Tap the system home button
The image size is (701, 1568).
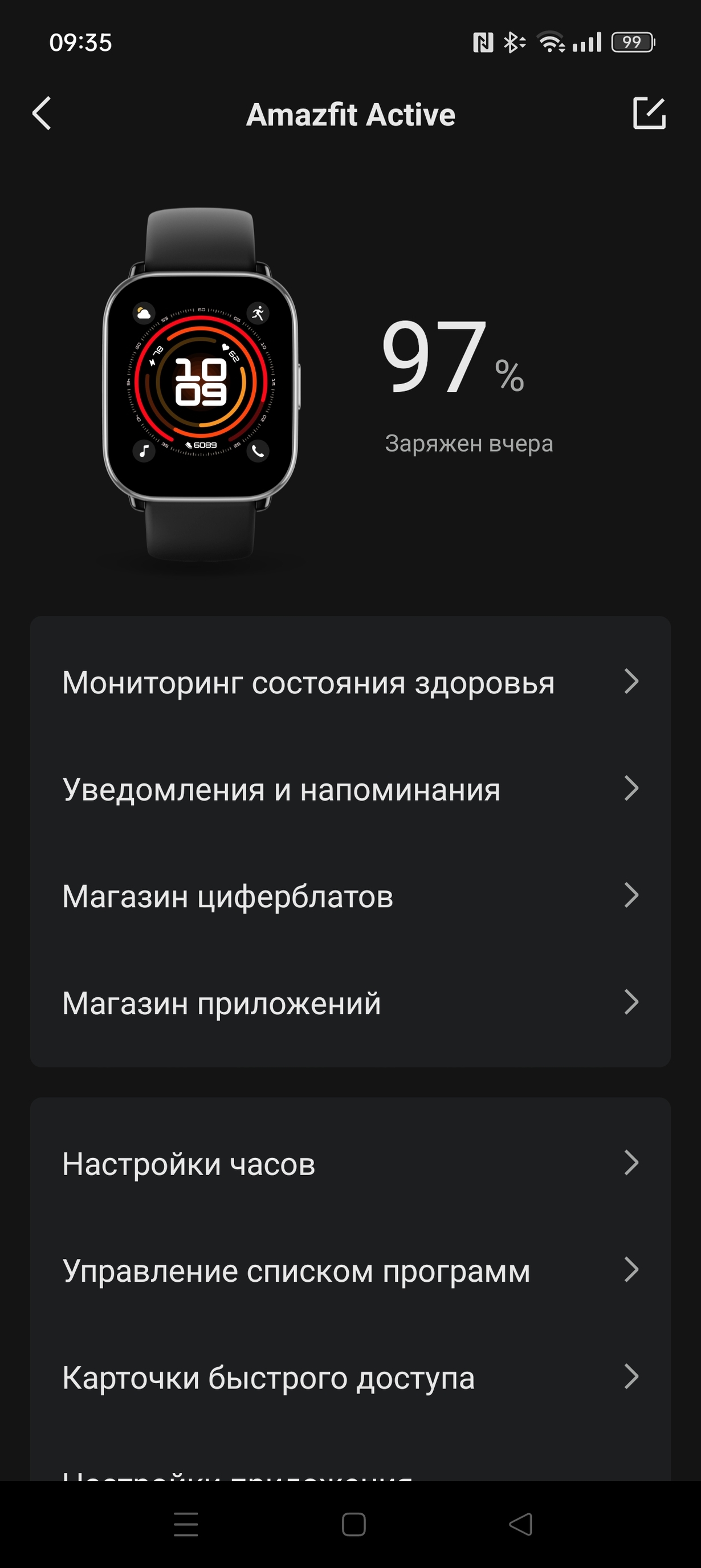coord(353,1524)
